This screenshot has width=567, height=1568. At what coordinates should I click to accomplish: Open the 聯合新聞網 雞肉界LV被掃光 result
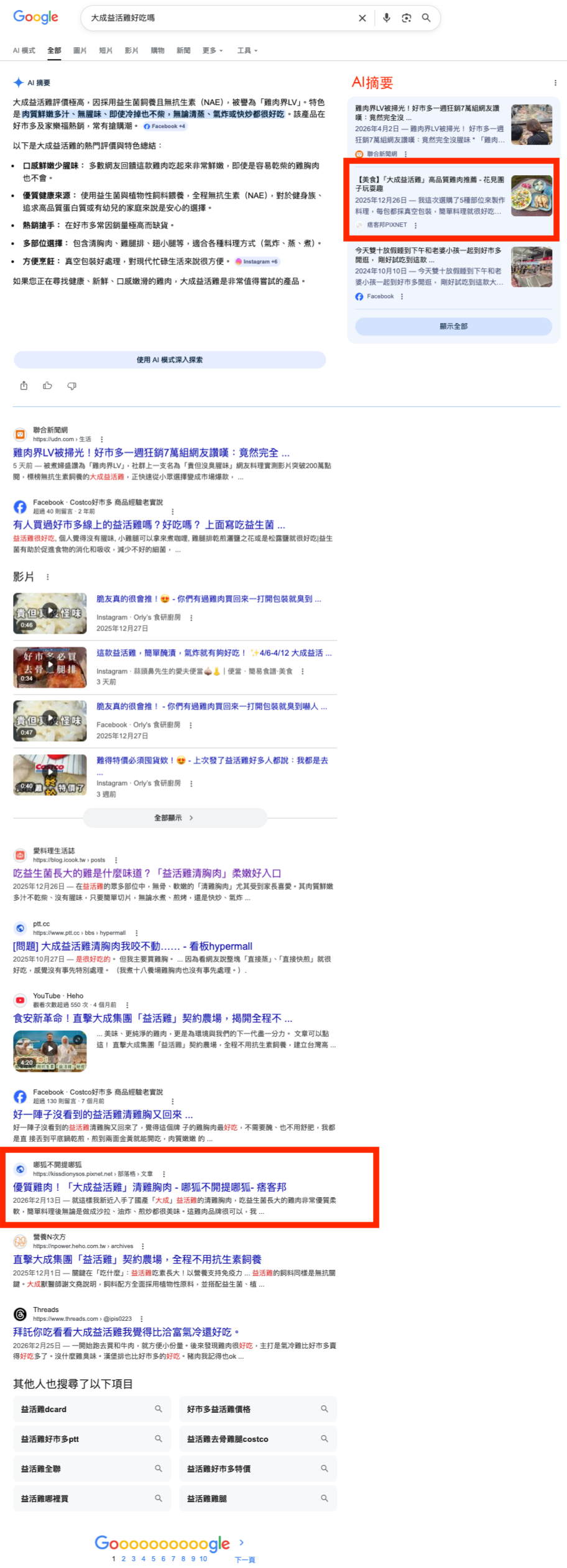151,453
